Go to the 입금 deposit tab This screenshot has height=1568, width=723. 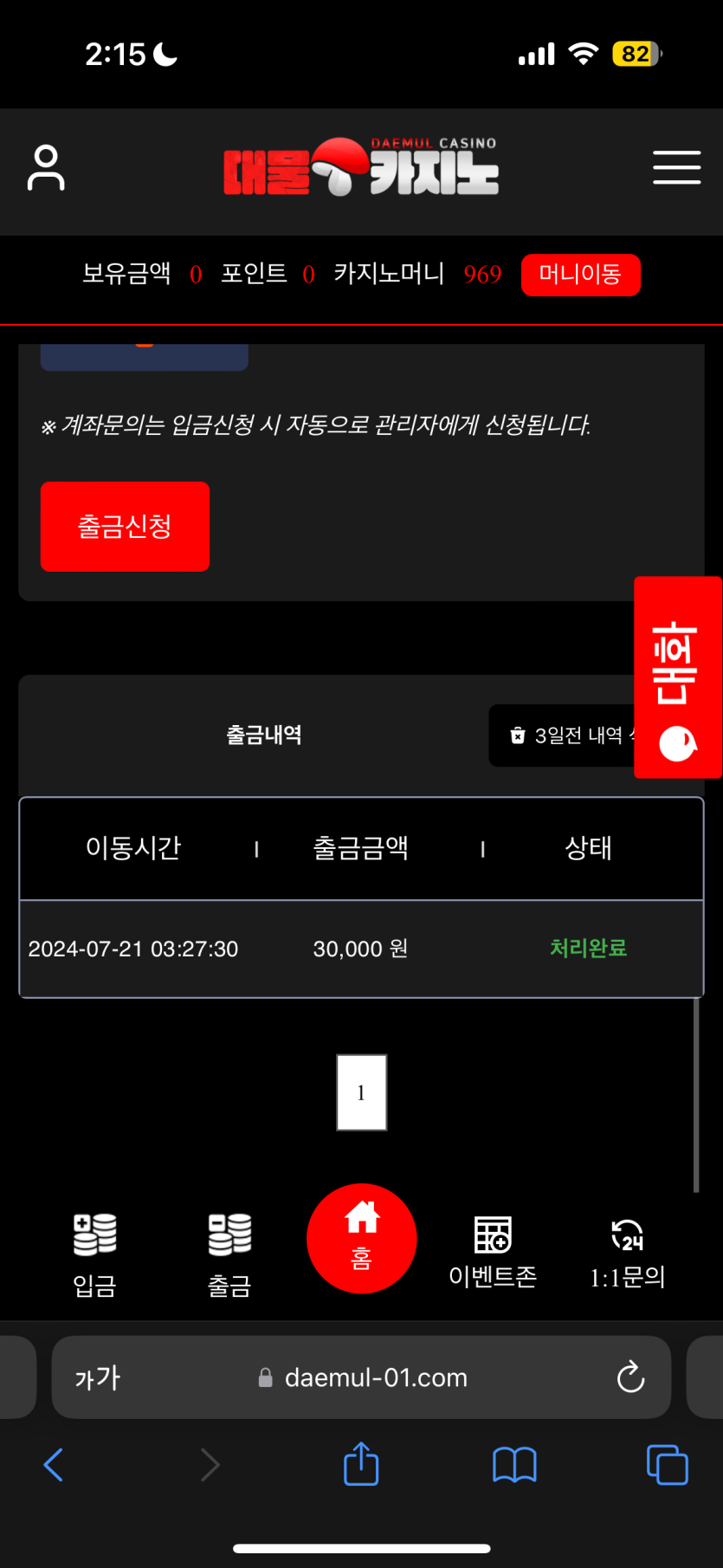coord(94,1254)
